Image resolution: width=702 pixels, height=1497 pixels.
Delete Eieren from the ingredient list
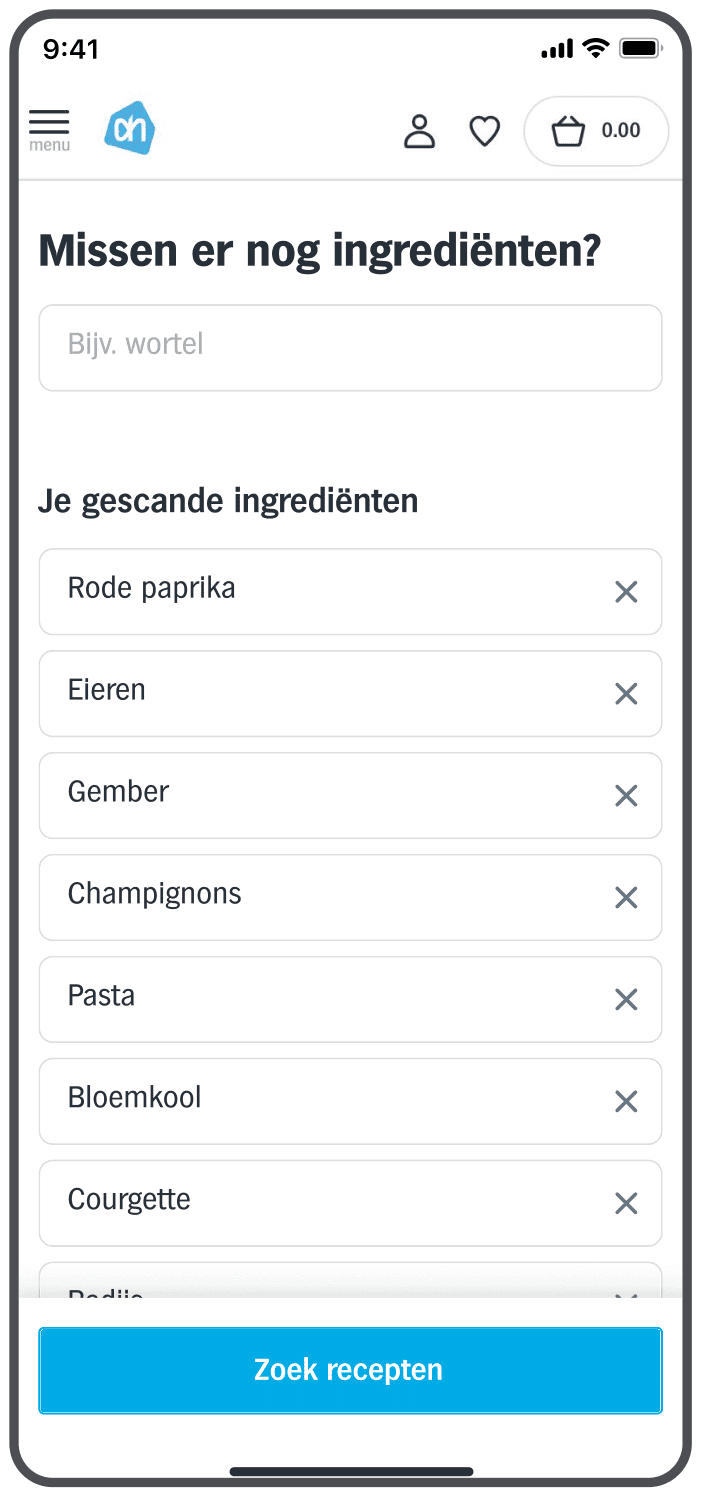[626, 694]
